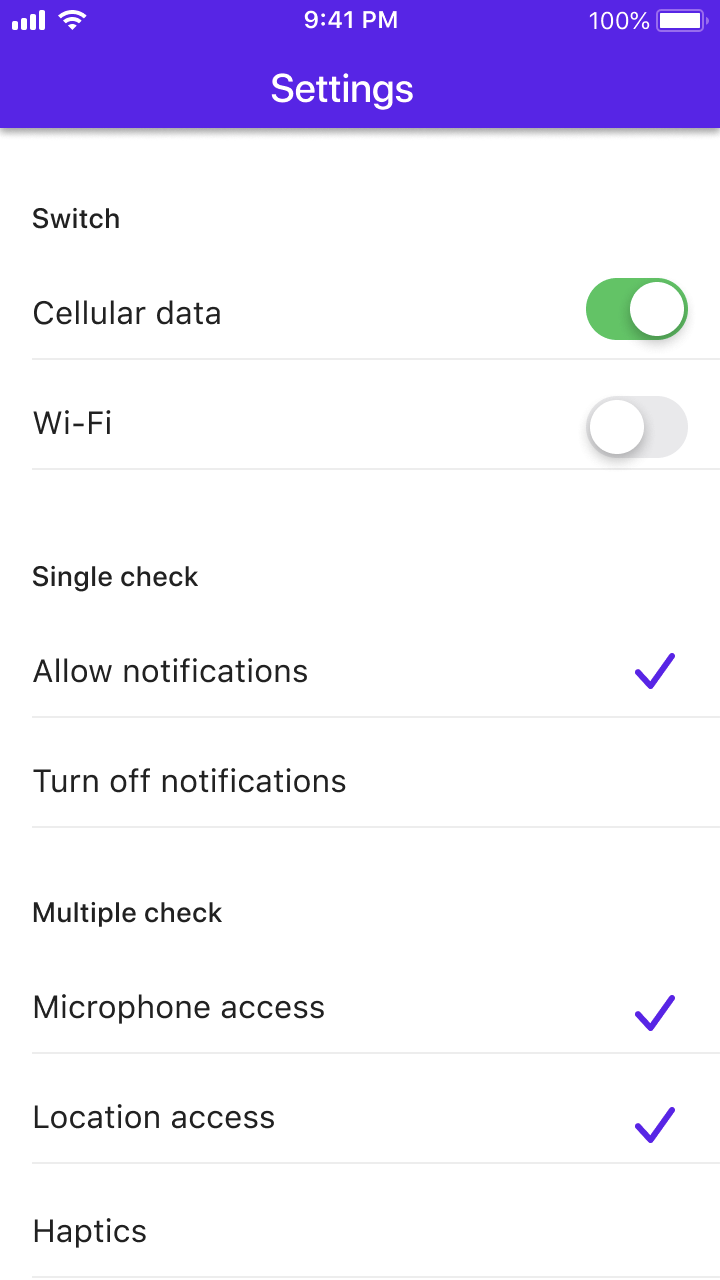Choose Turn off notifications
The image size is (720, 1280).
(x=360, y=781)
